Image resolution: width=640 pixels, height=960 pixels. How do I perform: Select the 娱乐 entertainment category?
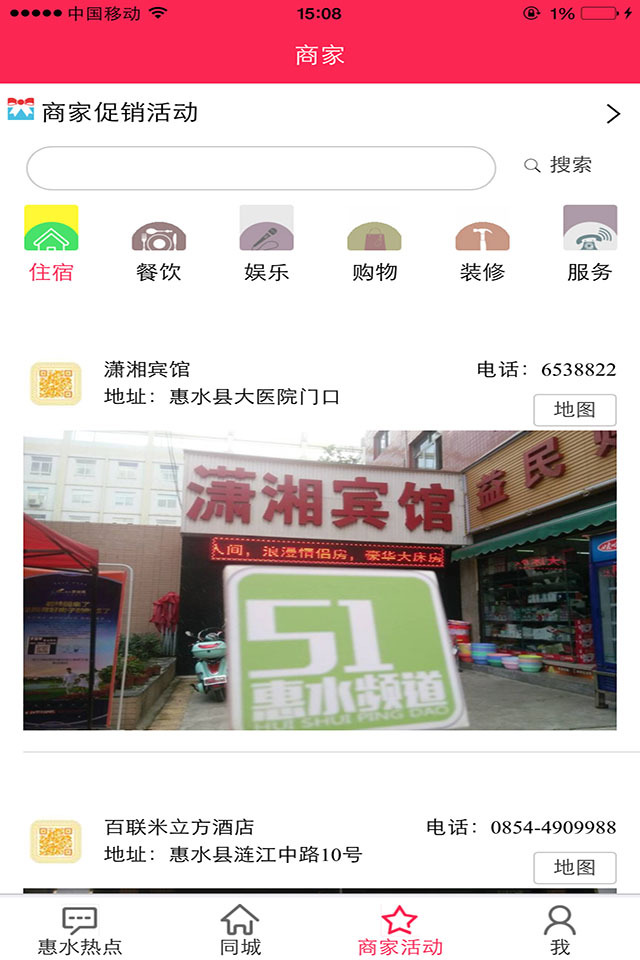[266, 245]
